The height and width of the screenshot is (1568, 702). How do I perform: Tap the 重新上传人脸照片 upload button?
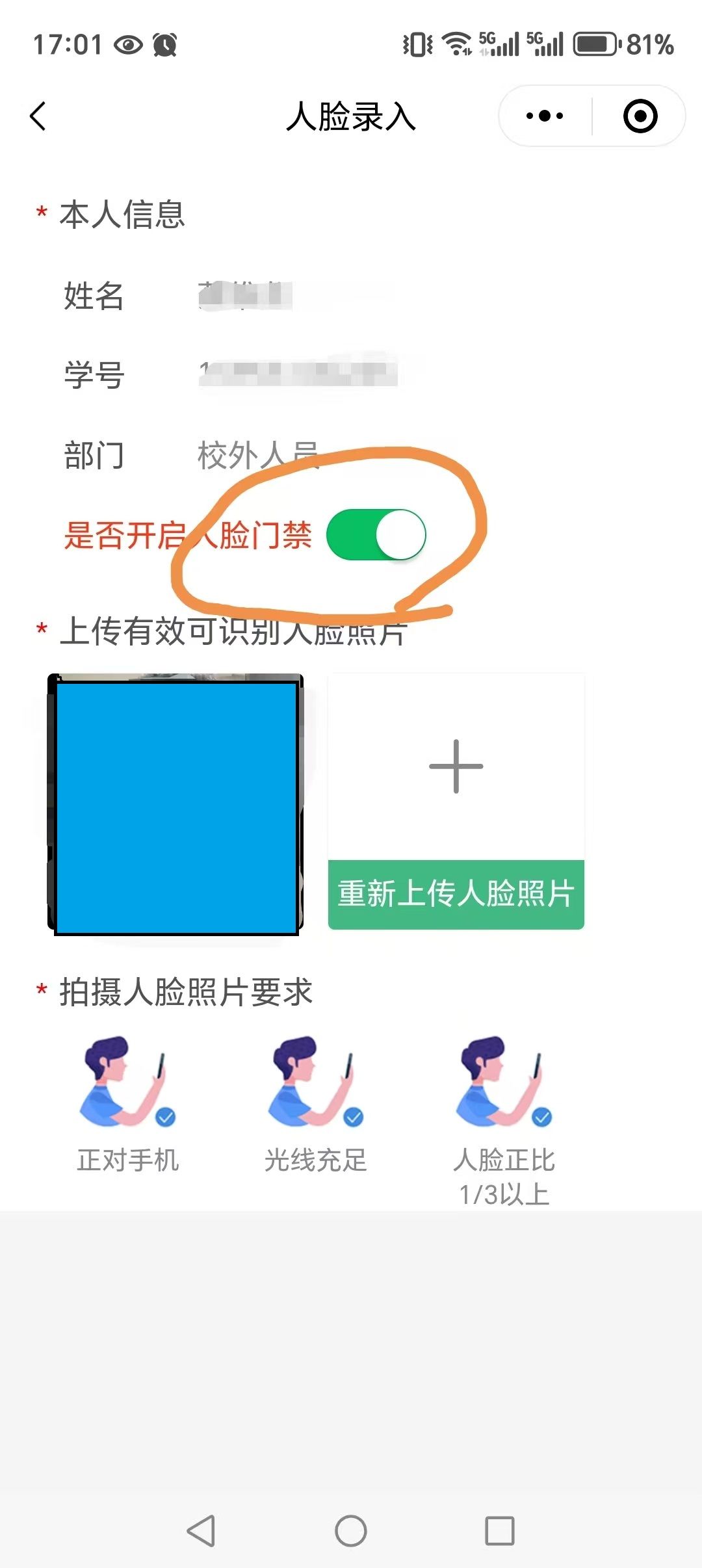(x=457, y=895)
